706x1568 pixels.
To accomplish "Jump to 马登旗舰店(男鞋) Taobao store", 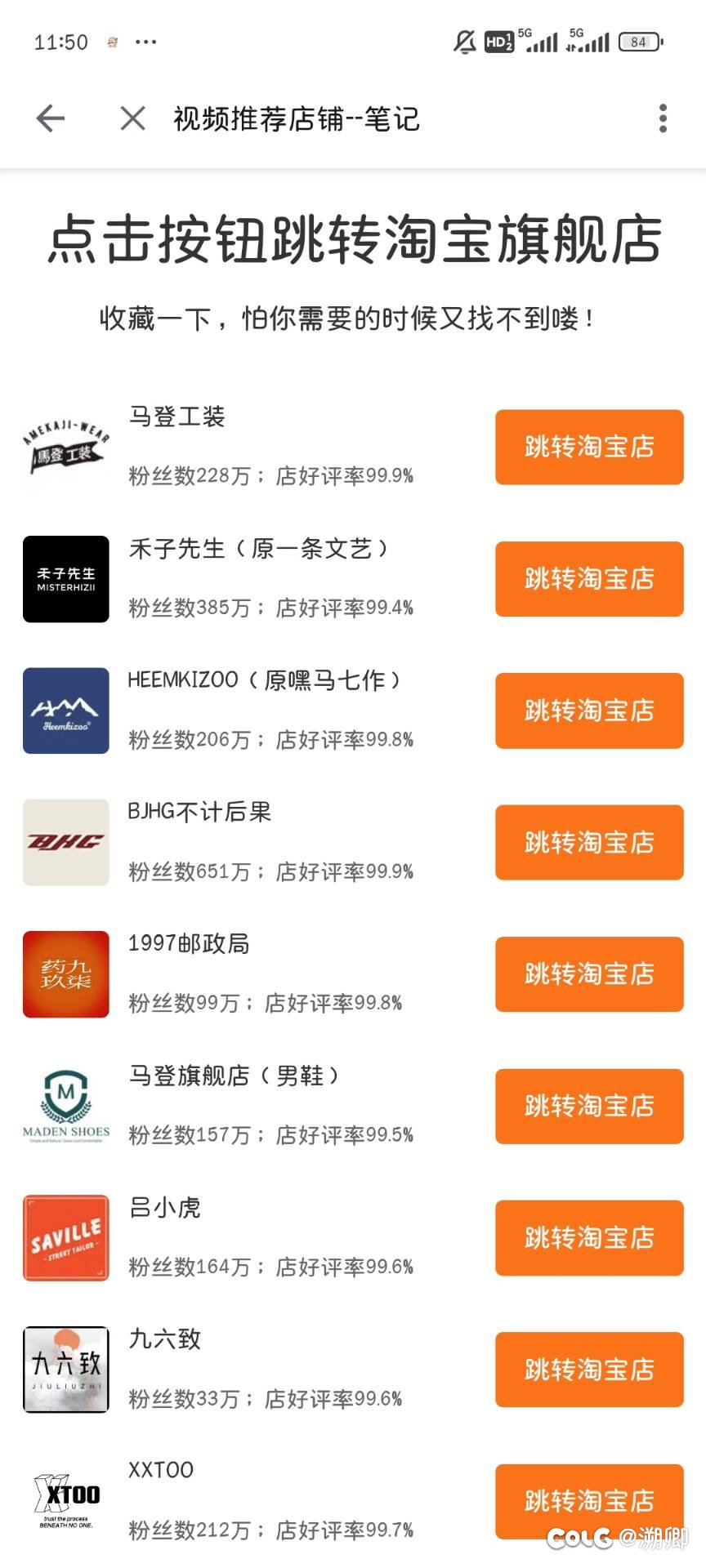I will pos(589,1107).
